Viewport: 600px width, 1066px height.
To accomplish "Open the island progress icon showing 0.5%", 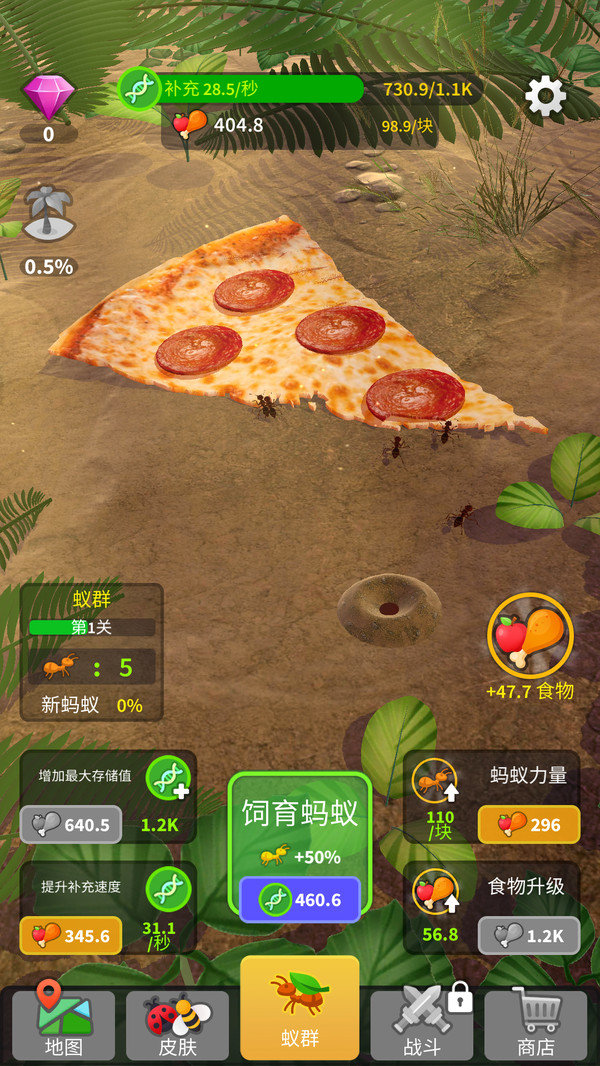I will click(x=48, y=215).
